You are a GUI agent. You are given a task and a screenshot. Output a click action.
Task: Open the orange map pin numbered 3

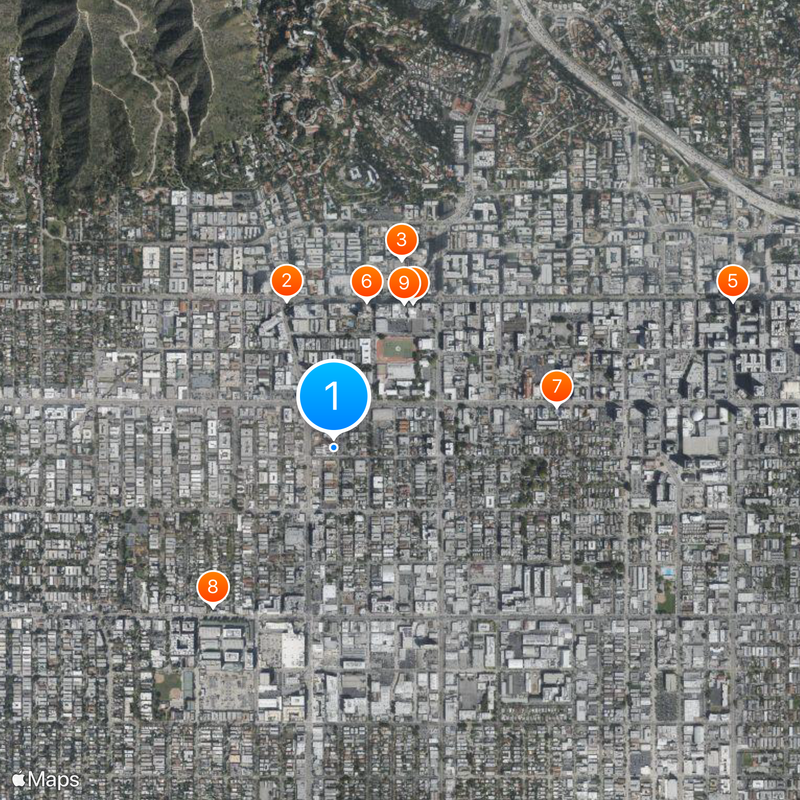pyautogui.click(x=401, y=240)
